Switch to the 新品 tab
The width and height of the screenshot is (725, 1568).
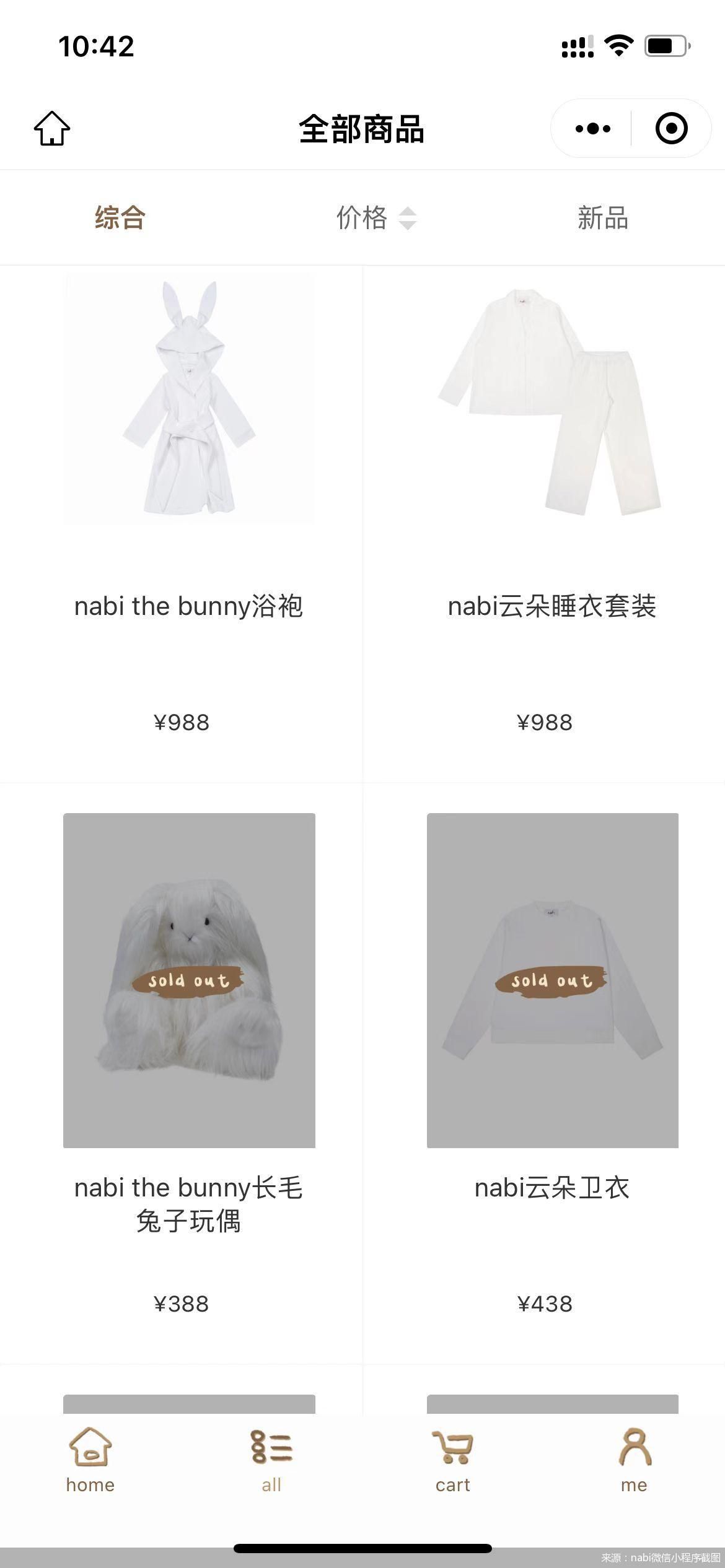click(603, 218)
